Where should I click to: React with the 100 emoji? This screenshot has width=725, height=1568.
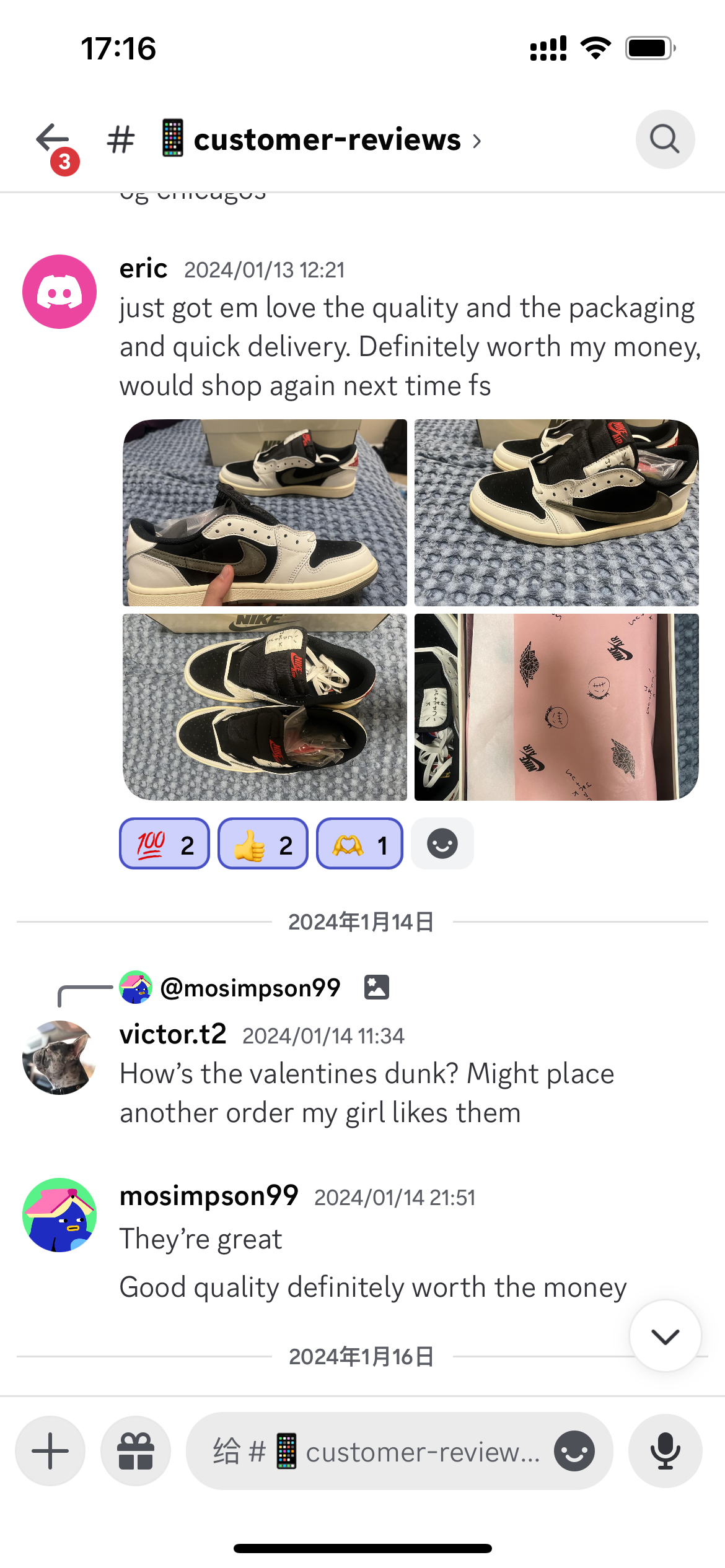click(x=164, y=843)
